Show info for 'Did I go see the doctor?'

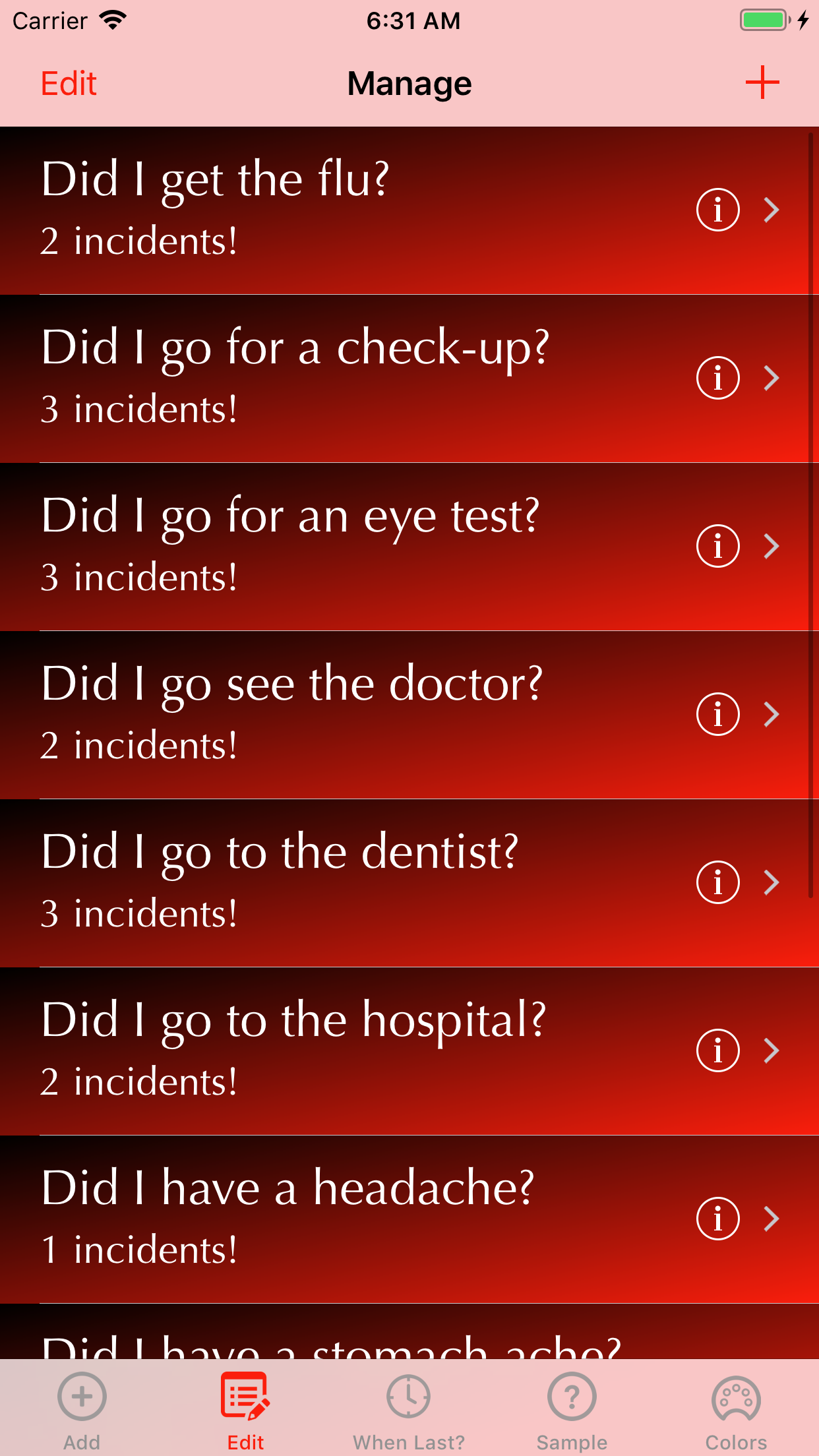pos(717,714)
